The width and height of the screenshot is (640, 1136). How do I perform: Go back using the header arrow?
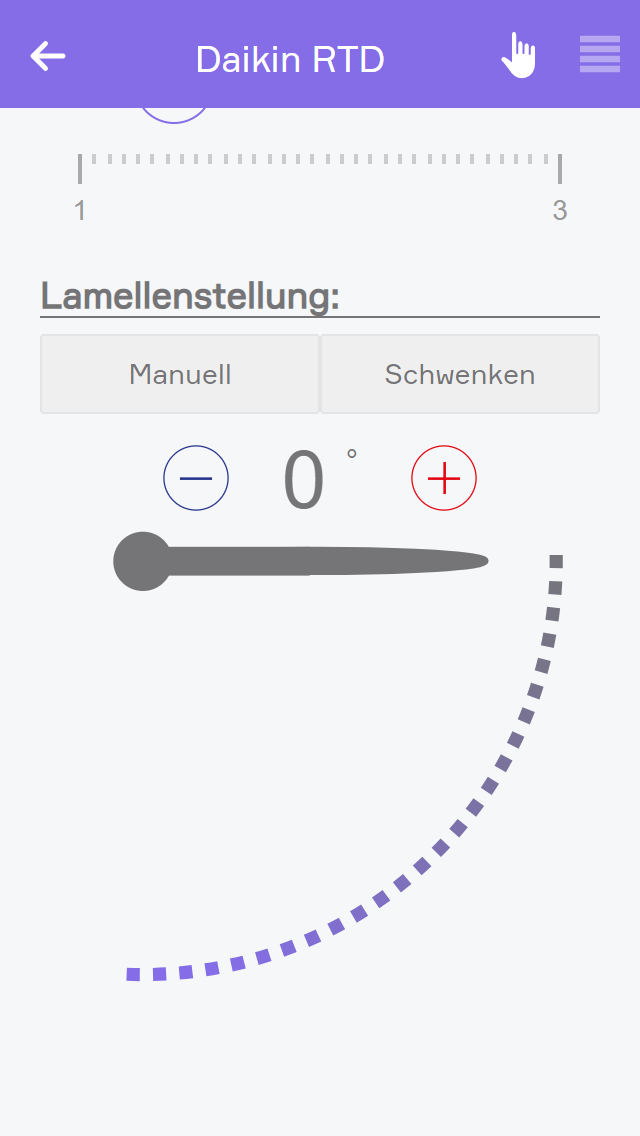(48, 56)
